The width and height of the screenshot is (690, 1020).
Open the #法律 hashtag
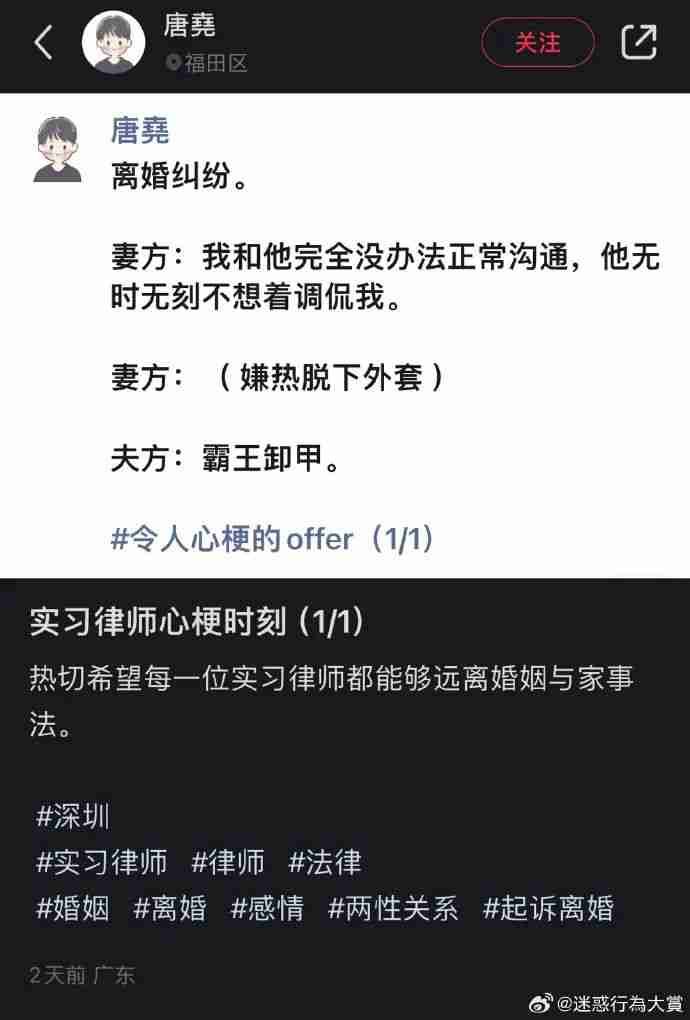tap(325, 862)
